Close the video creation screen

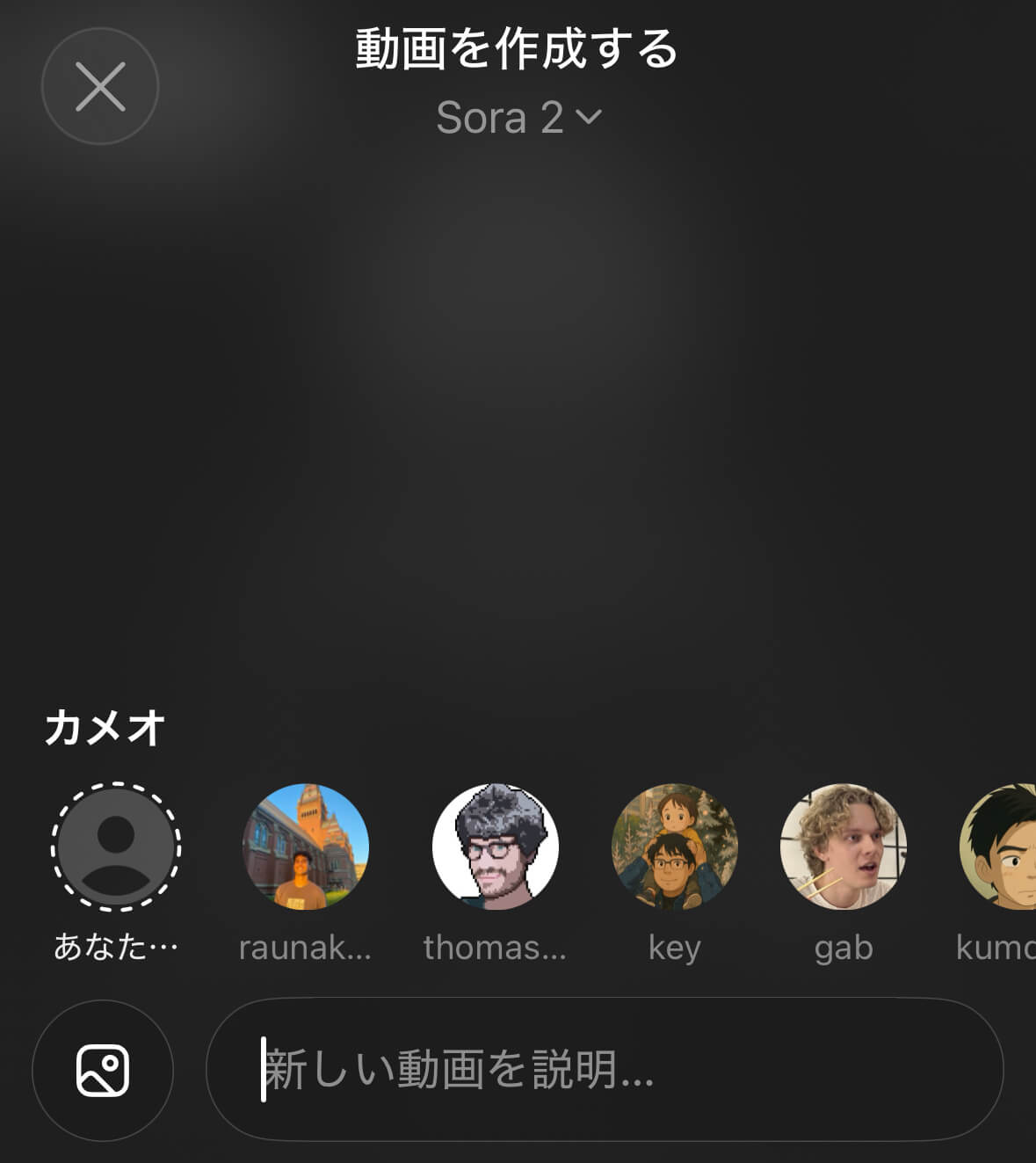(x=100, y=86)
